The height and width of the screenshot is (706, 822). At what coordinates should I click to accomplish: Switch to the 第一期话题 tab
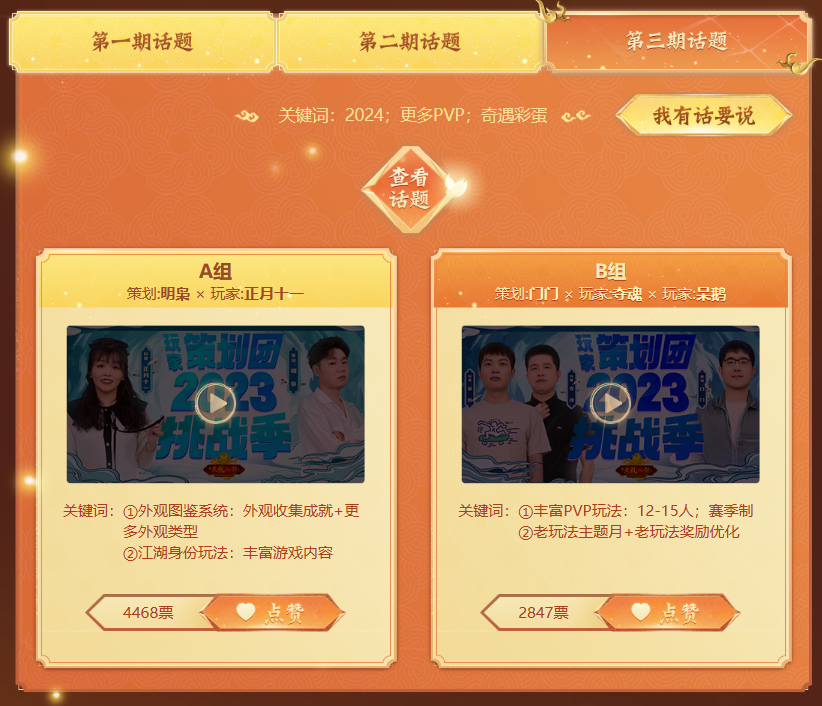pos(142,42)
